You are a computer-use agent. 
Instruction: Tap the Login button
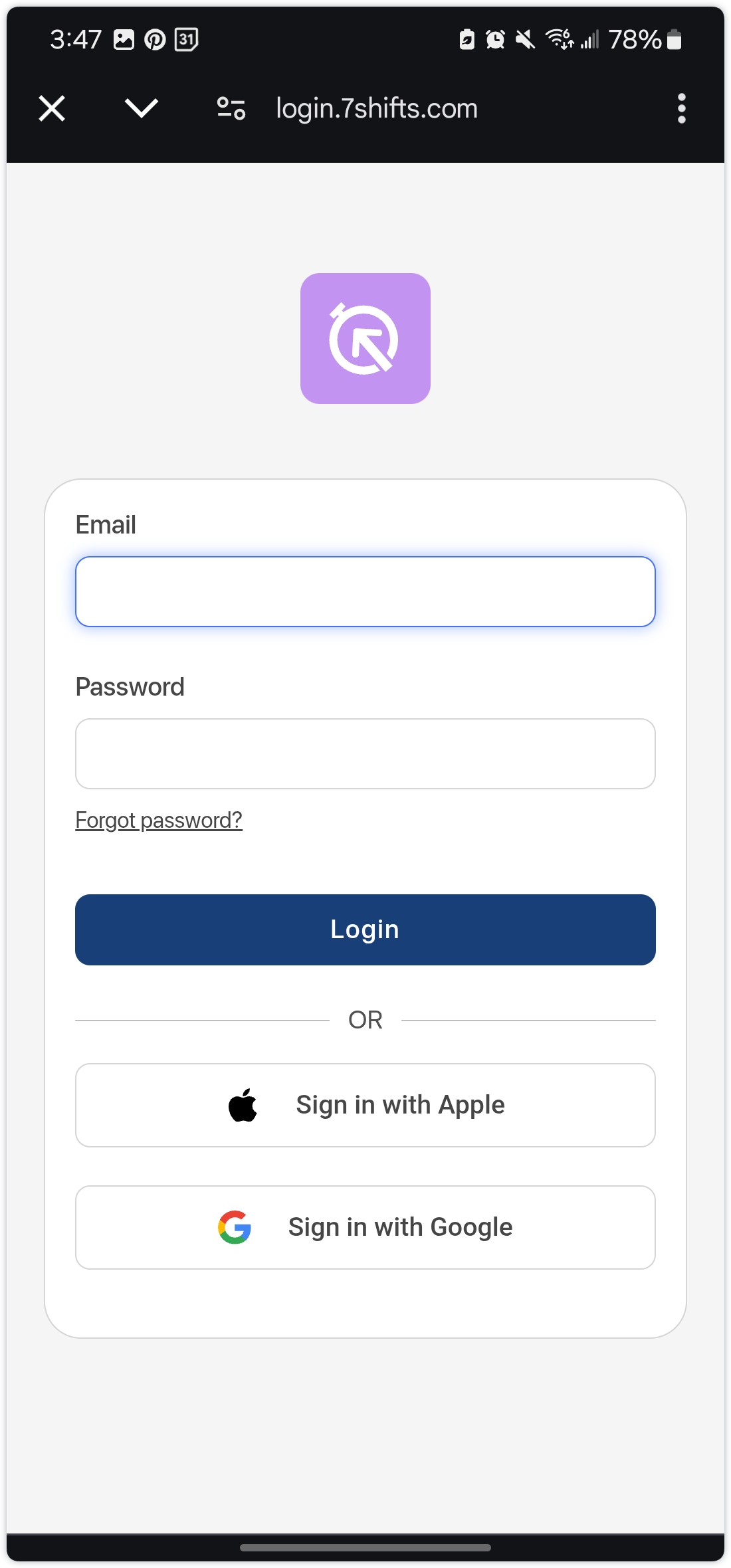click(365, 930)
